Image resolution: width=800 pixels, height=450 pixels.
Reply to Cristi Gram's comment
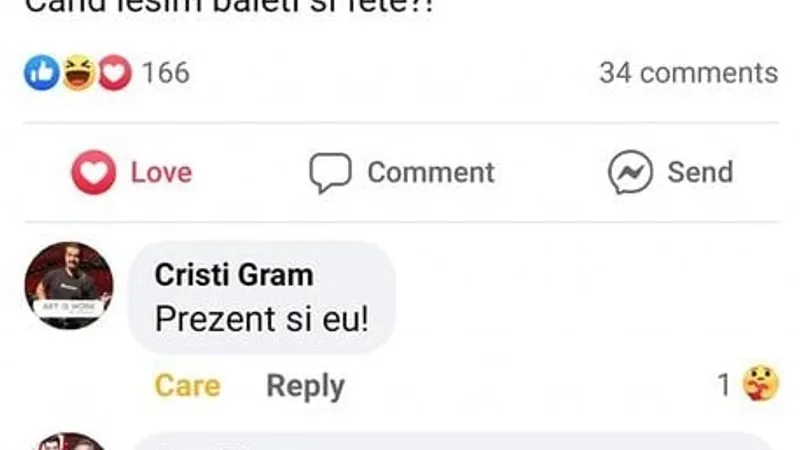tap(305, 386)
